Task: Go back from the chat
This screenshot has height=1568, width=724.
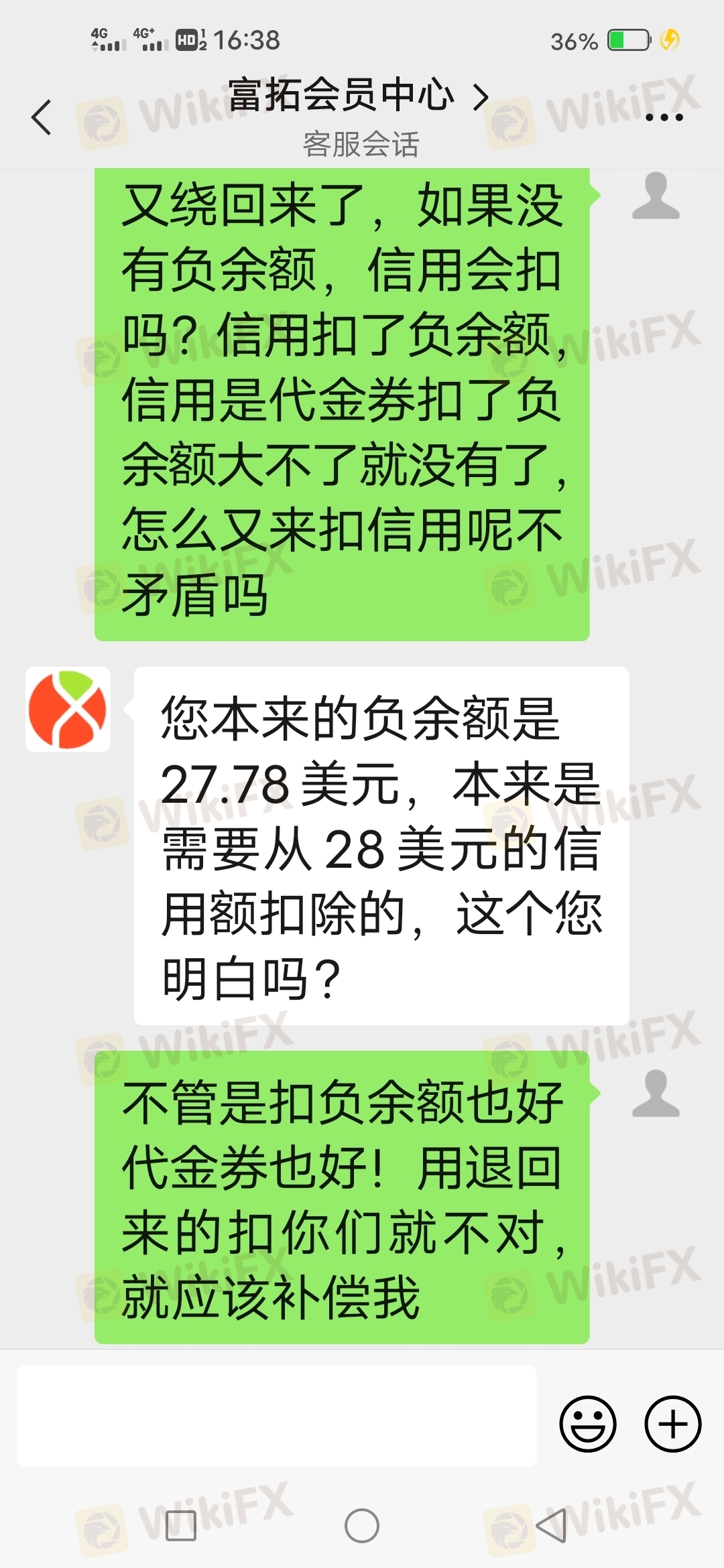Action: point(42,117)
